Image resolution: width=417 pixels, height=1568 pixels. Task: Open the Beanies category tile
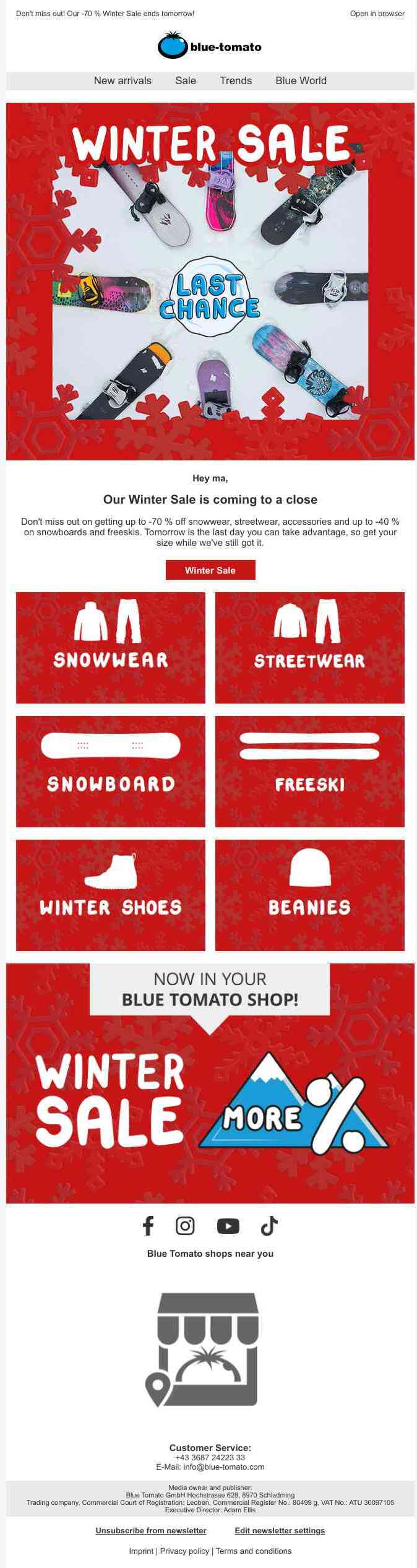tap(309, 895)
